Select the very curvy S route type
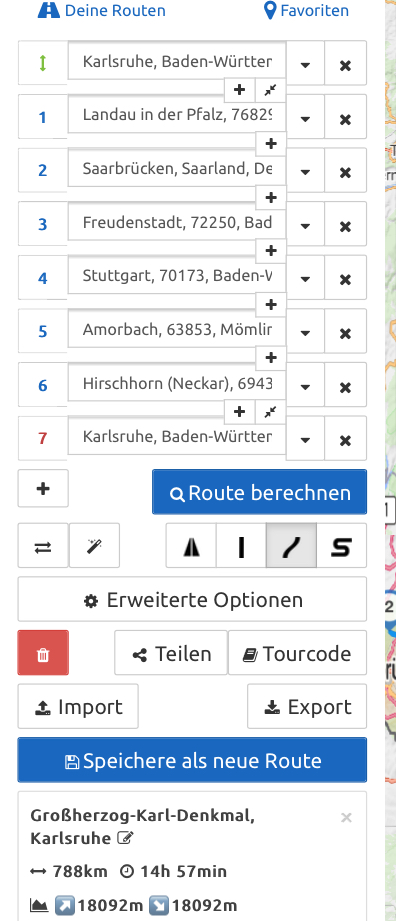Screen dimensions: 396x921 [x=341, y=546]
